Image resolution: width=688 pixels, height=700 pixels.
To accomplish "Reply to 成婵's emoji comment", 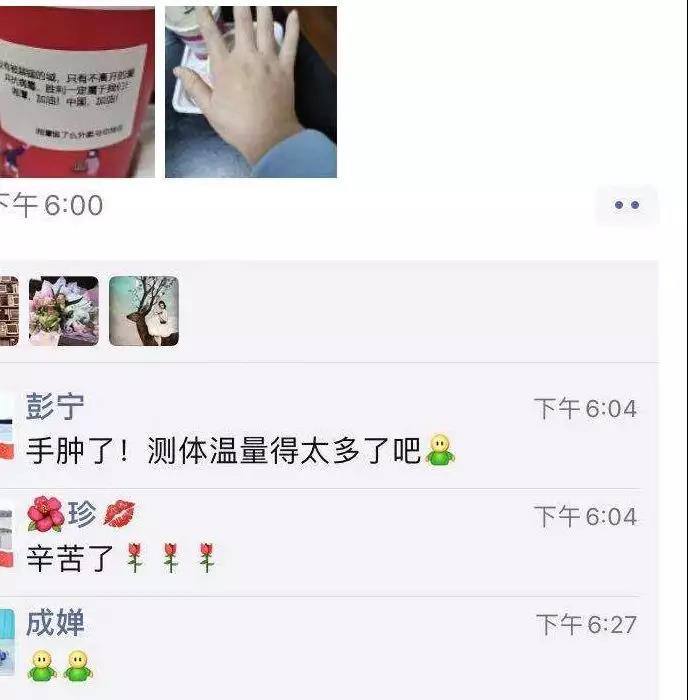I will pos(60,666).
